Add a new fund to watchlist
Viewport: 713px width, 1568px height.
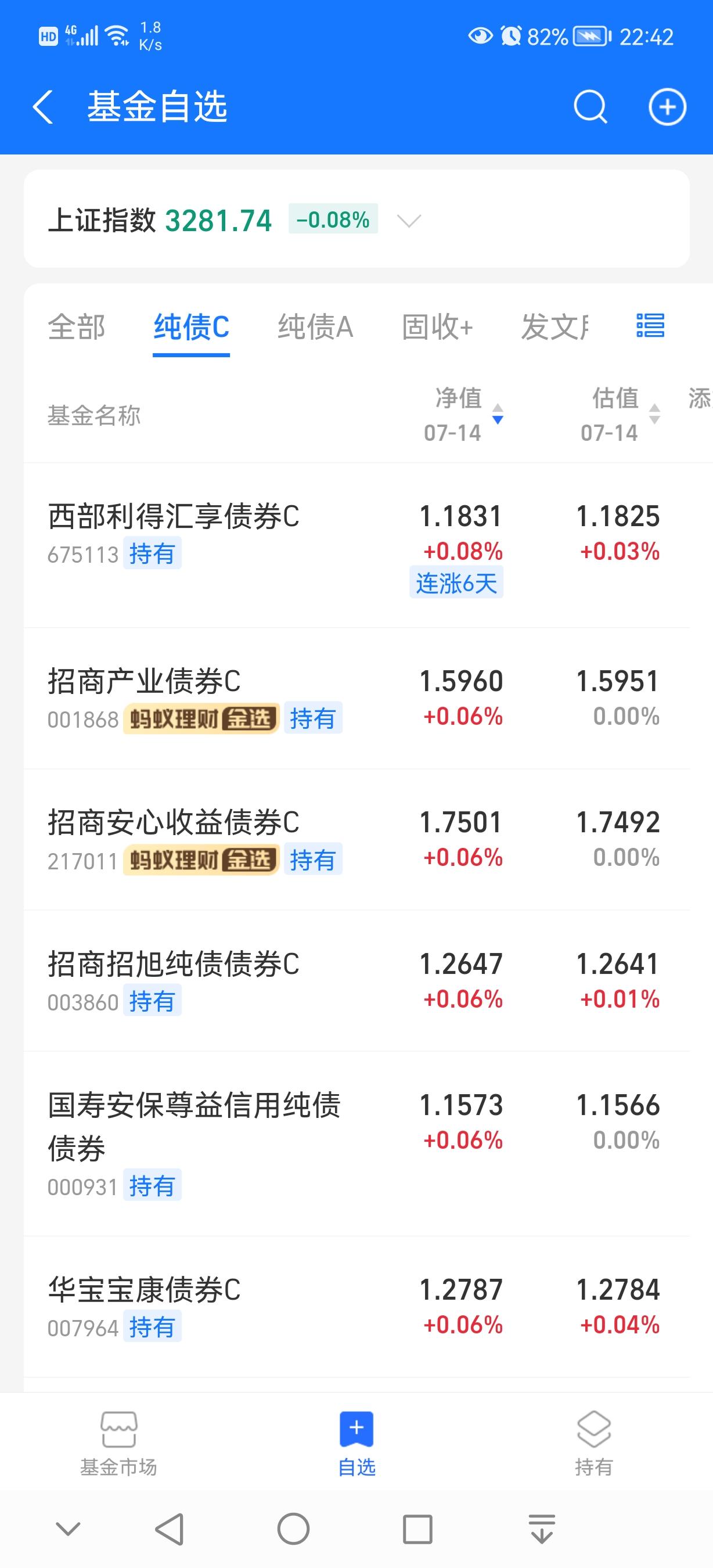(667, 106)
